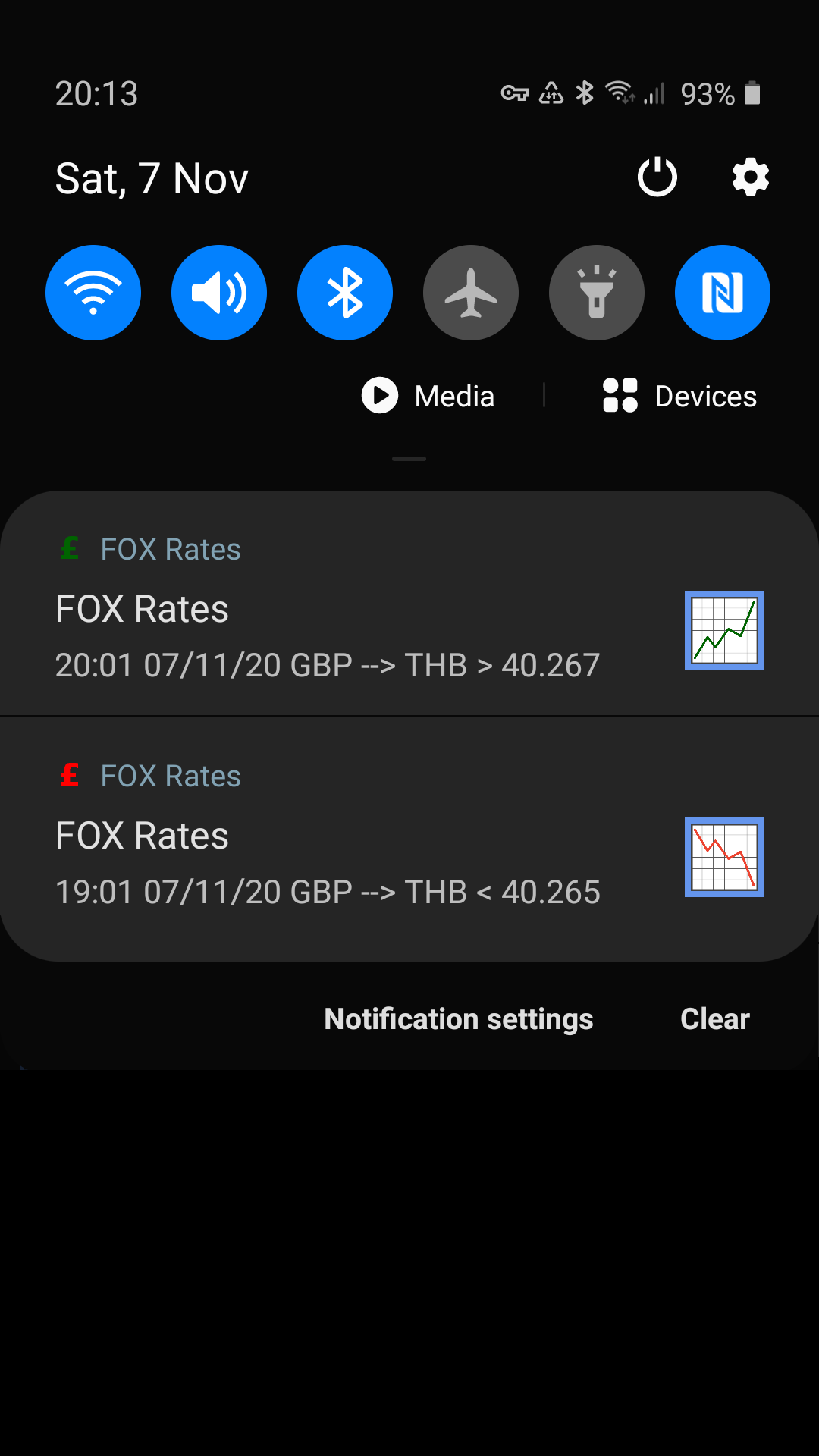
Task: Turn off Wi-Fi quick toggle
Action: [93, 293]
